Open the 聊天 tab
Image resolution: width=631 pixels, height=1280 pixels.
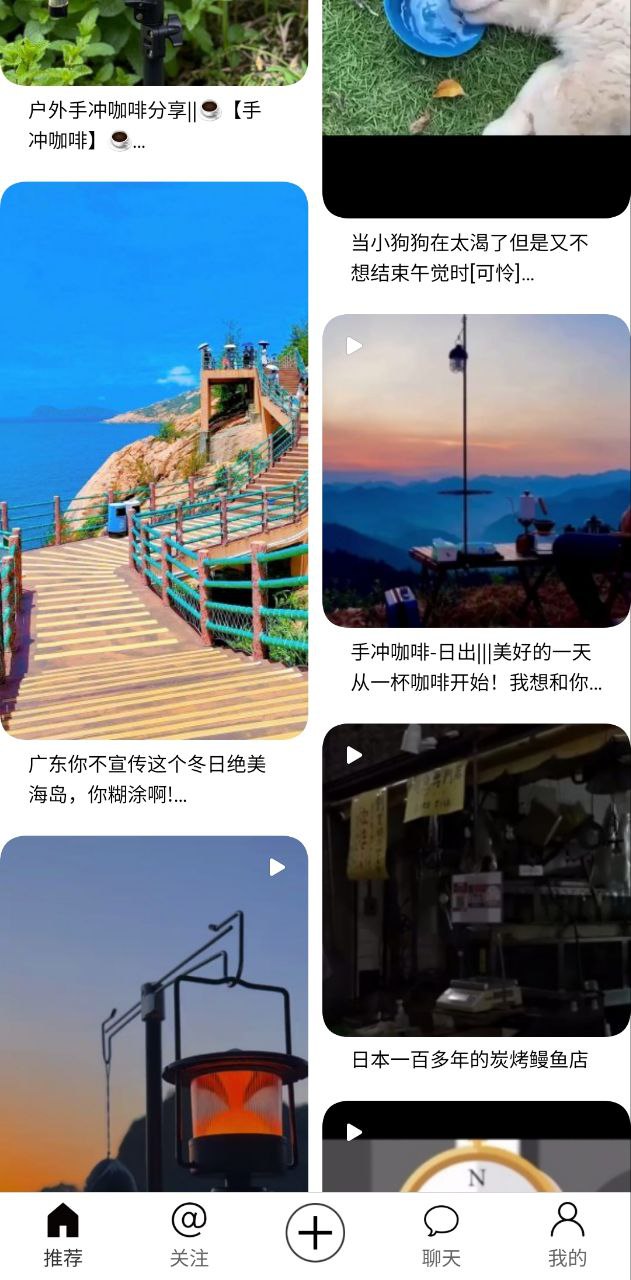[441, 1235]
